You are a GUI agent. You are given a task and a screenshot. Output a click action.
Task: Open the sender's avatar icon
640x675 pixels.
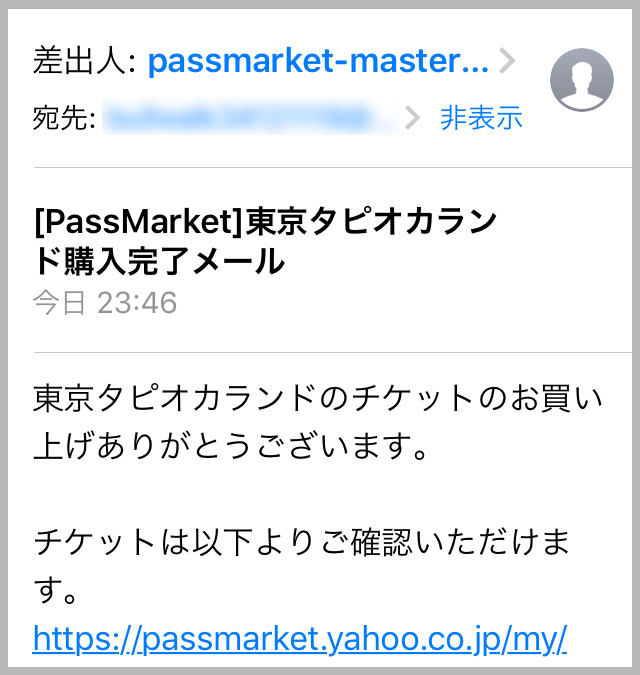click(x=582, y=80)
